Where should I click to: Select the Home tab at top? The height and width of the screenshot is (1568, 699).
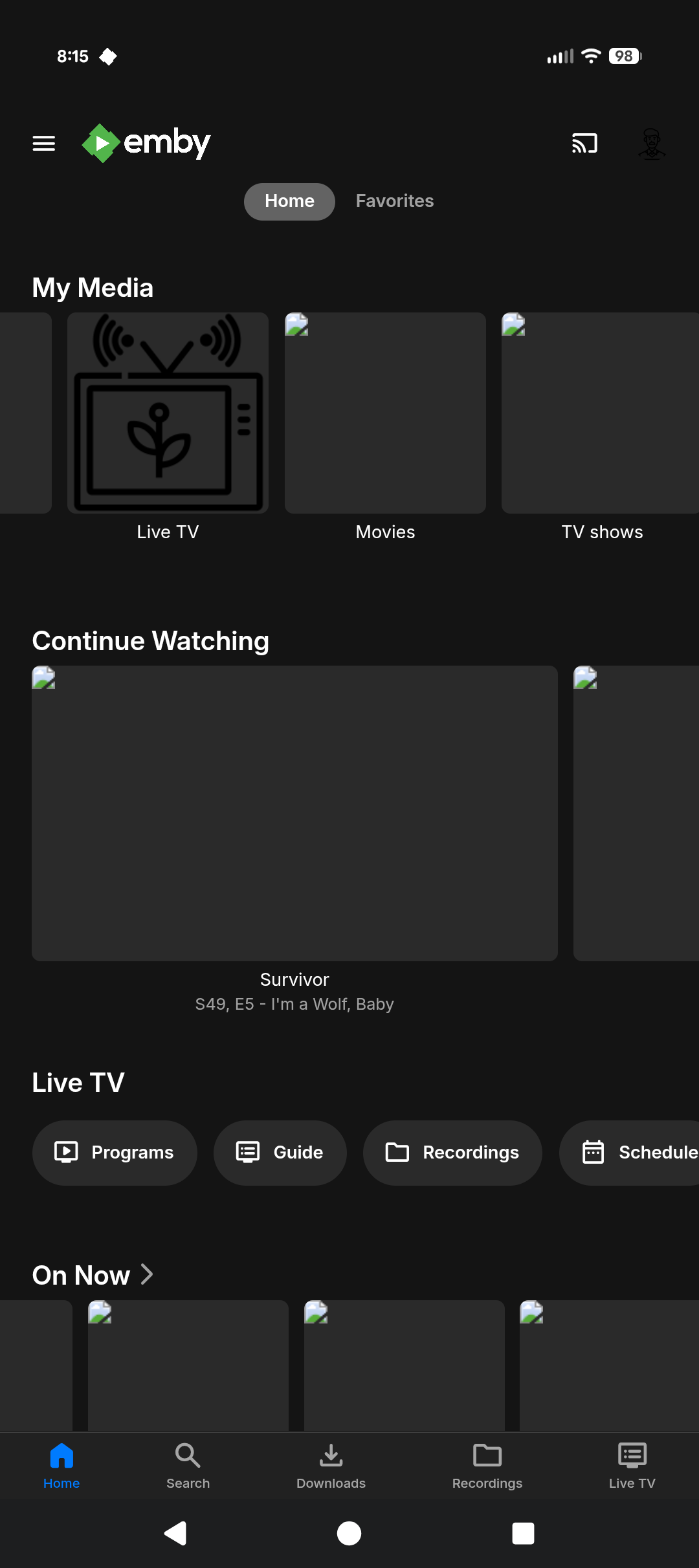click(x=289, y=201)
